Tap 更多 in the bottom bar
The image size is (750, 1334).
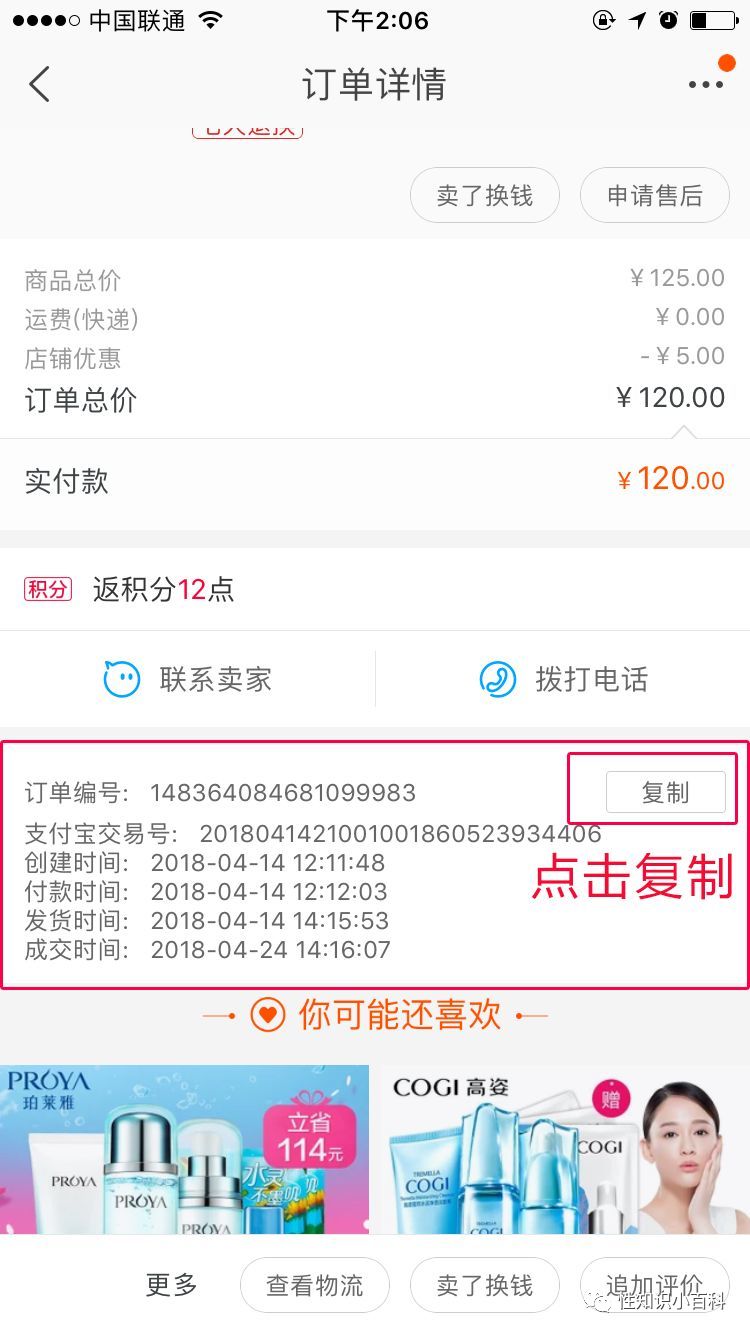coord(172,1285)
